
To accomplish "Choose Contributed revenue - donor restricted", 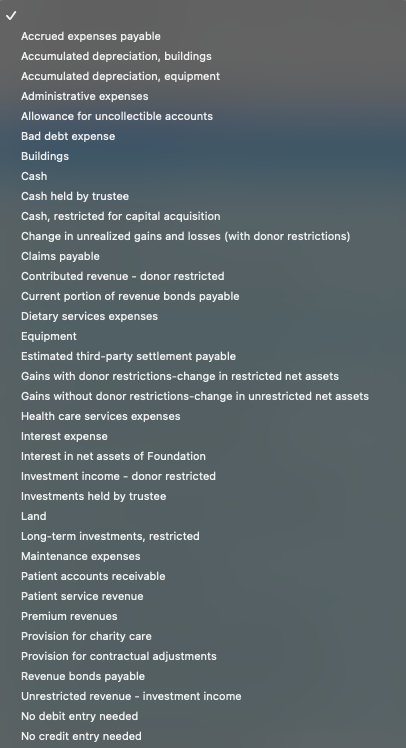I will (123, 277).
